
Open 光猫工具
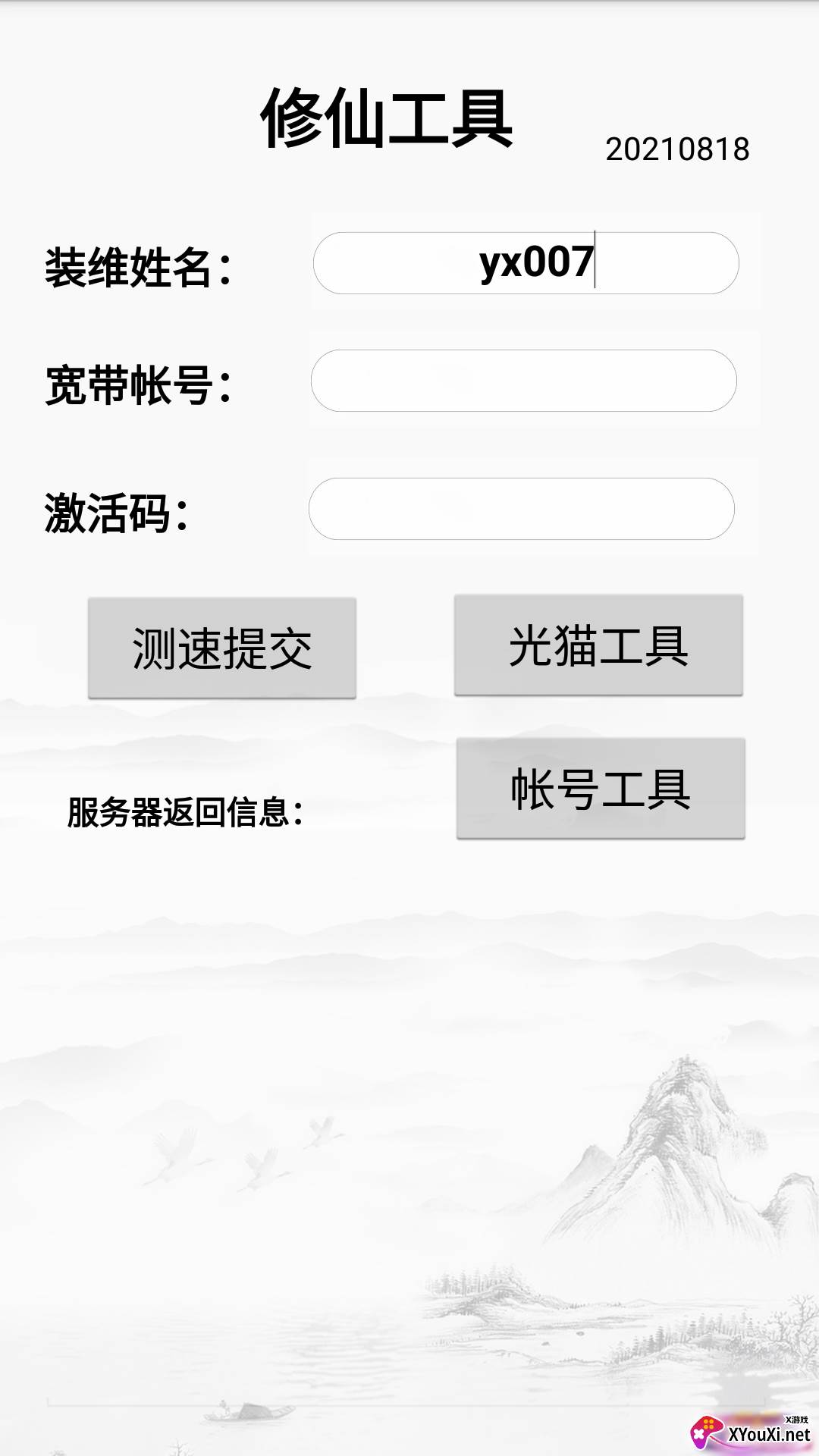(598, 645)
